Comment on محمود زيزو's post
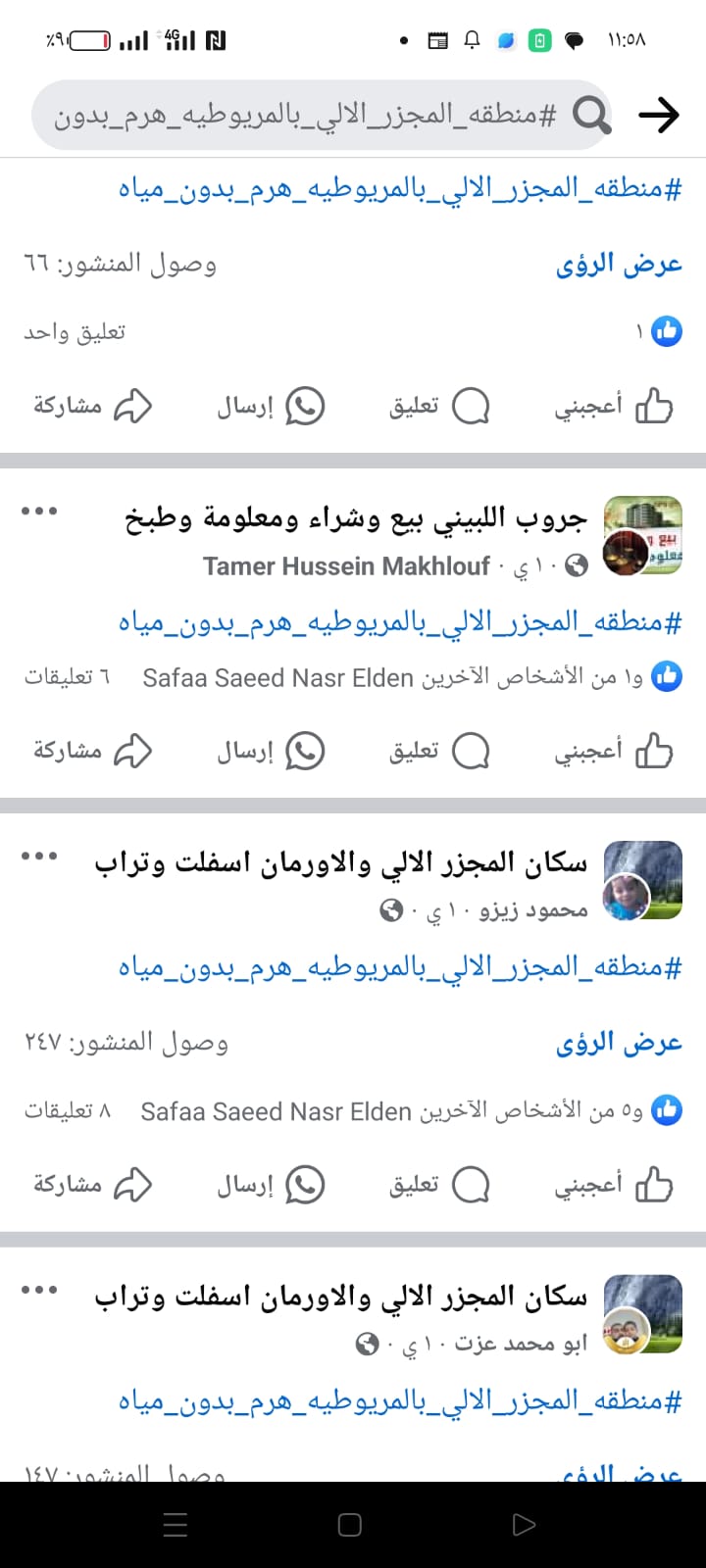 coord(439,1185)
